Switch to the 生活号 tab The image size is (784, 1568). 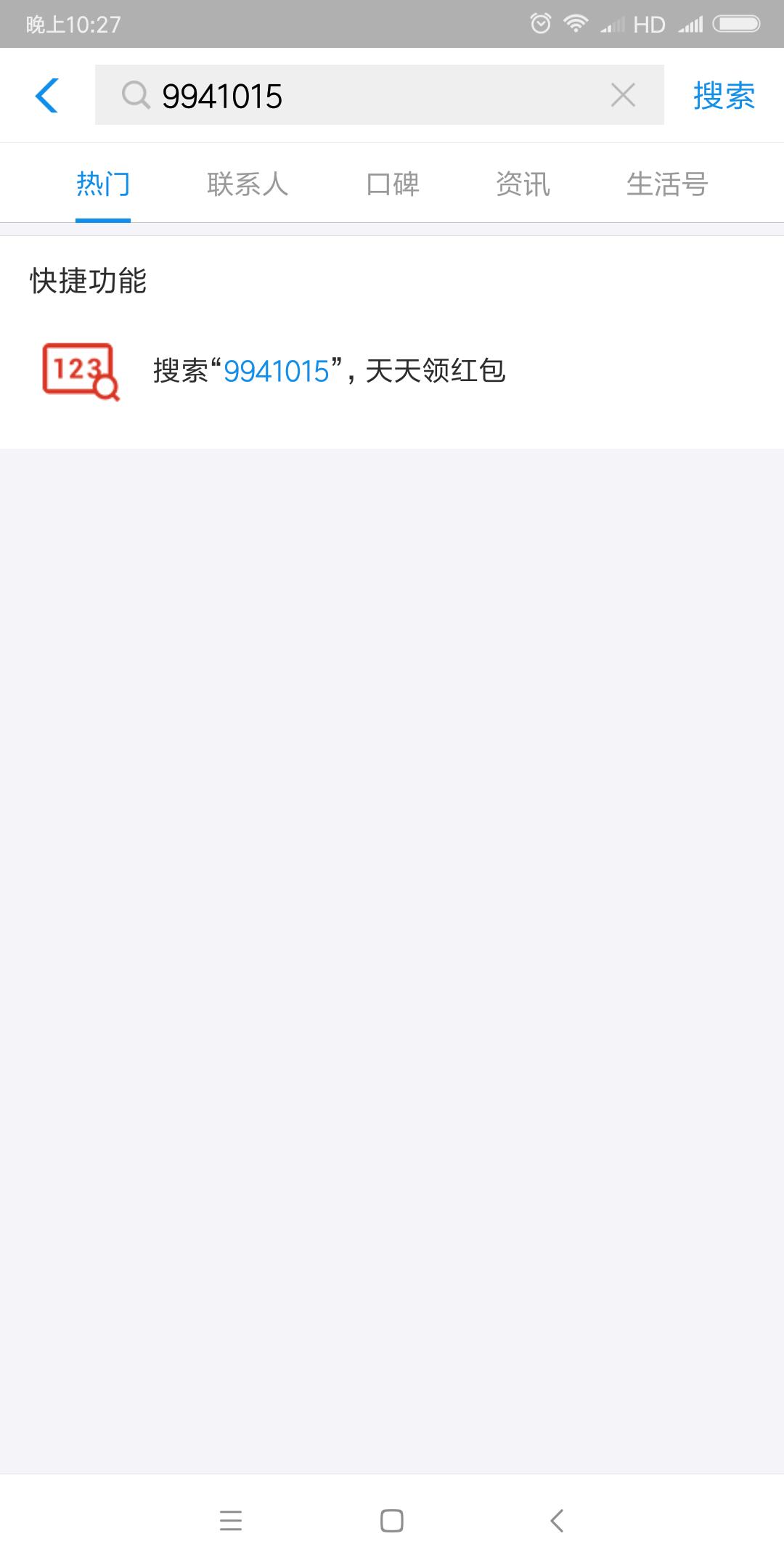tap(666, 184)
